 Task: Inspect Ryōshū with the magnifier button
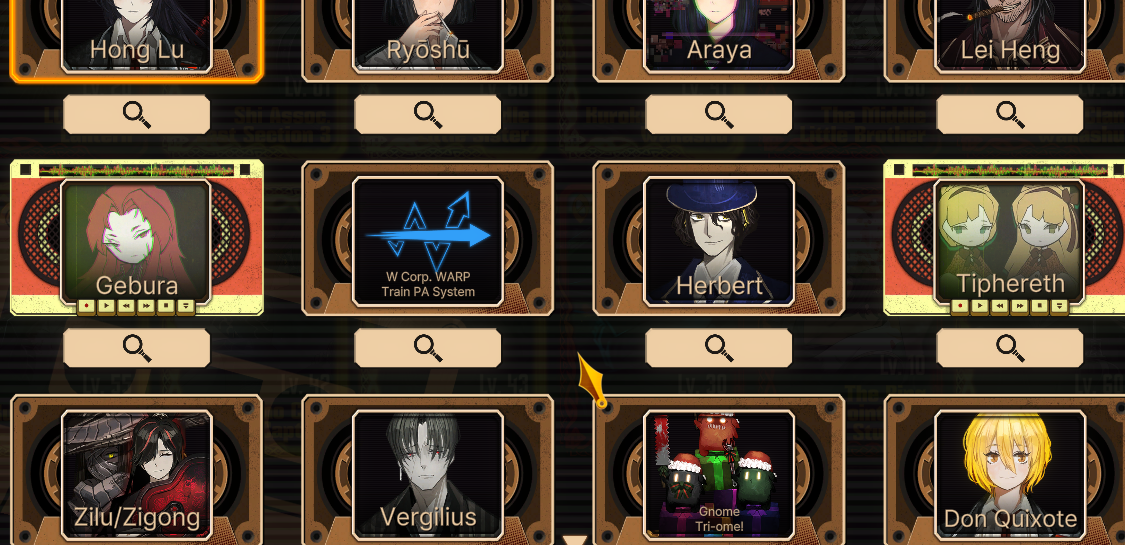(x=428, y=114)
